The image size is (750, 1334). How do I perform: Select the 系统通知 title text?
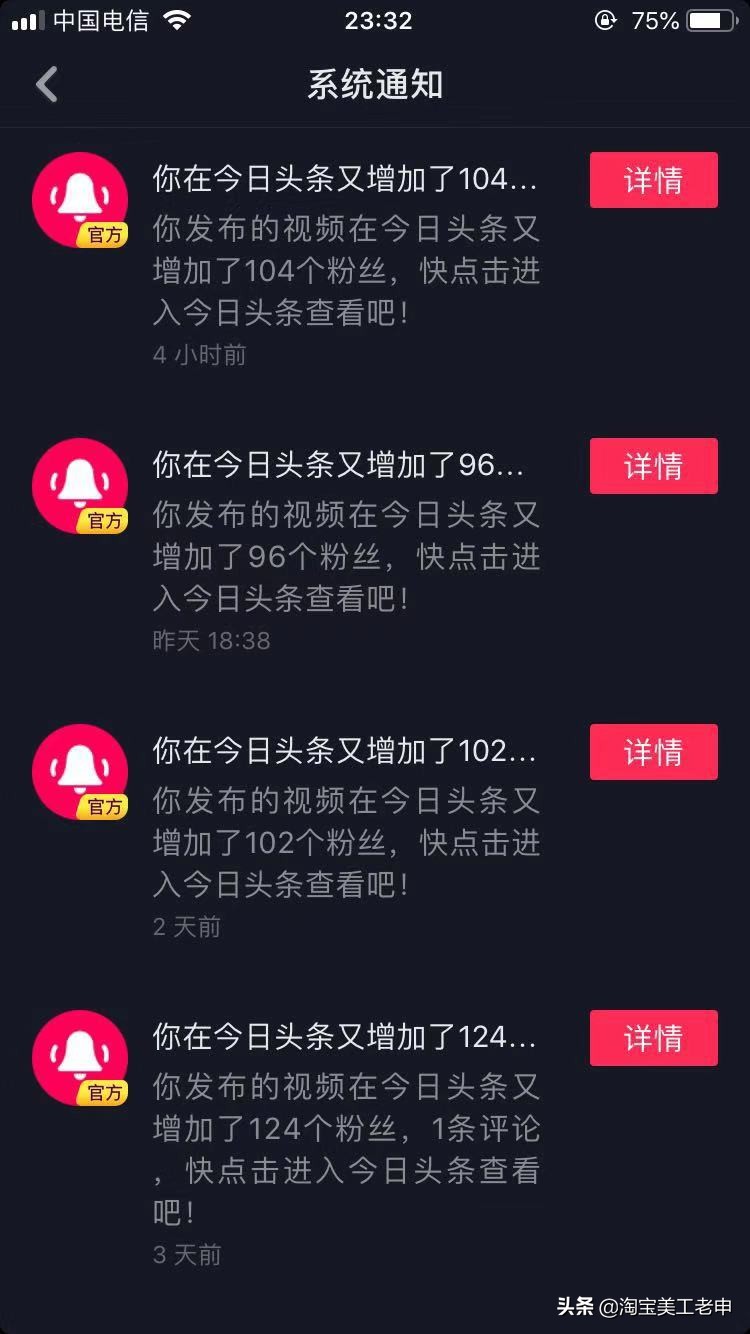pyautogui.click(x=374, y=84)
